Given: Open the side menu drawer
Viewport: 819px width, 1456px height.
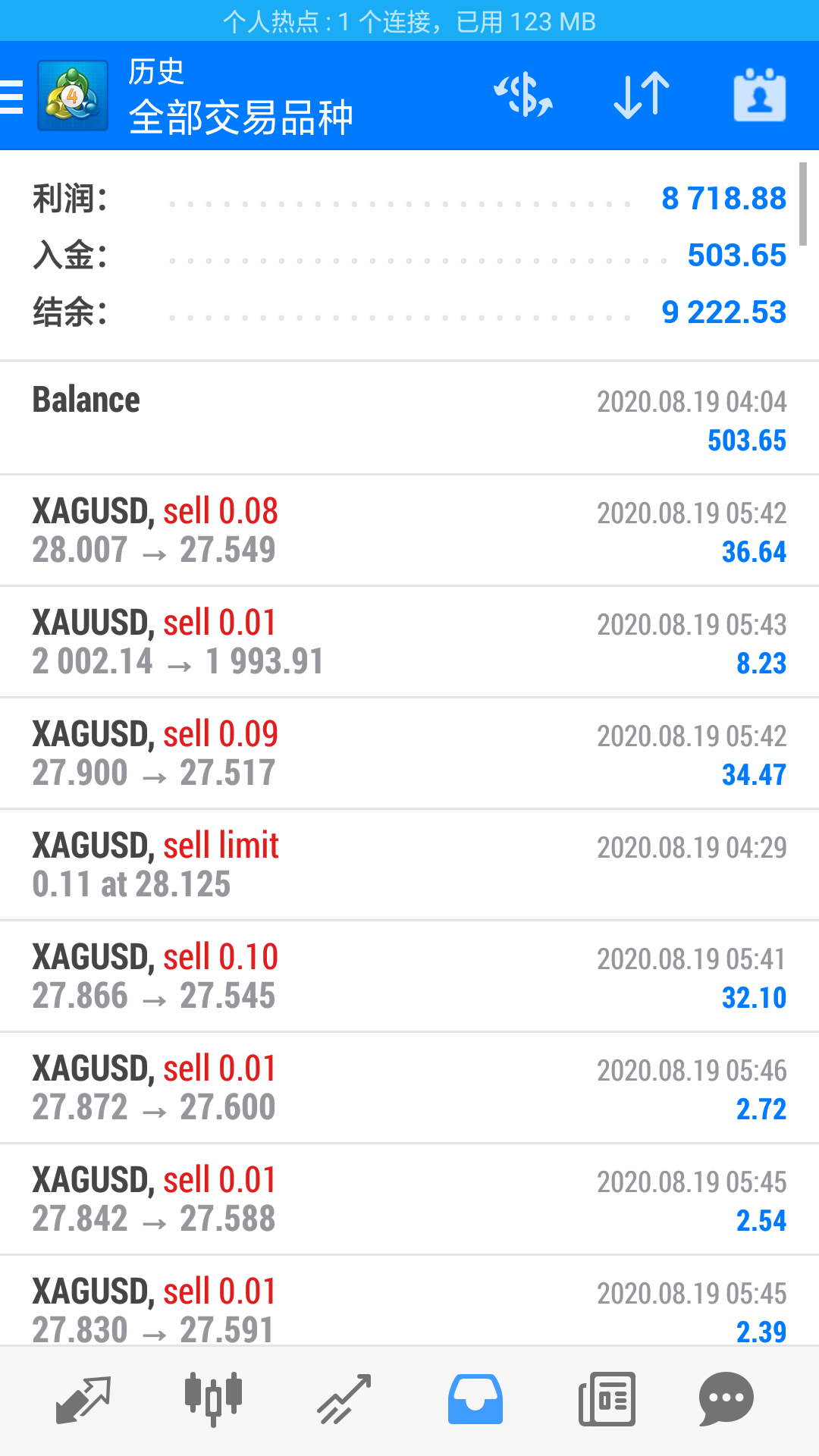Looking at the screenshot, I should [12, 96].
